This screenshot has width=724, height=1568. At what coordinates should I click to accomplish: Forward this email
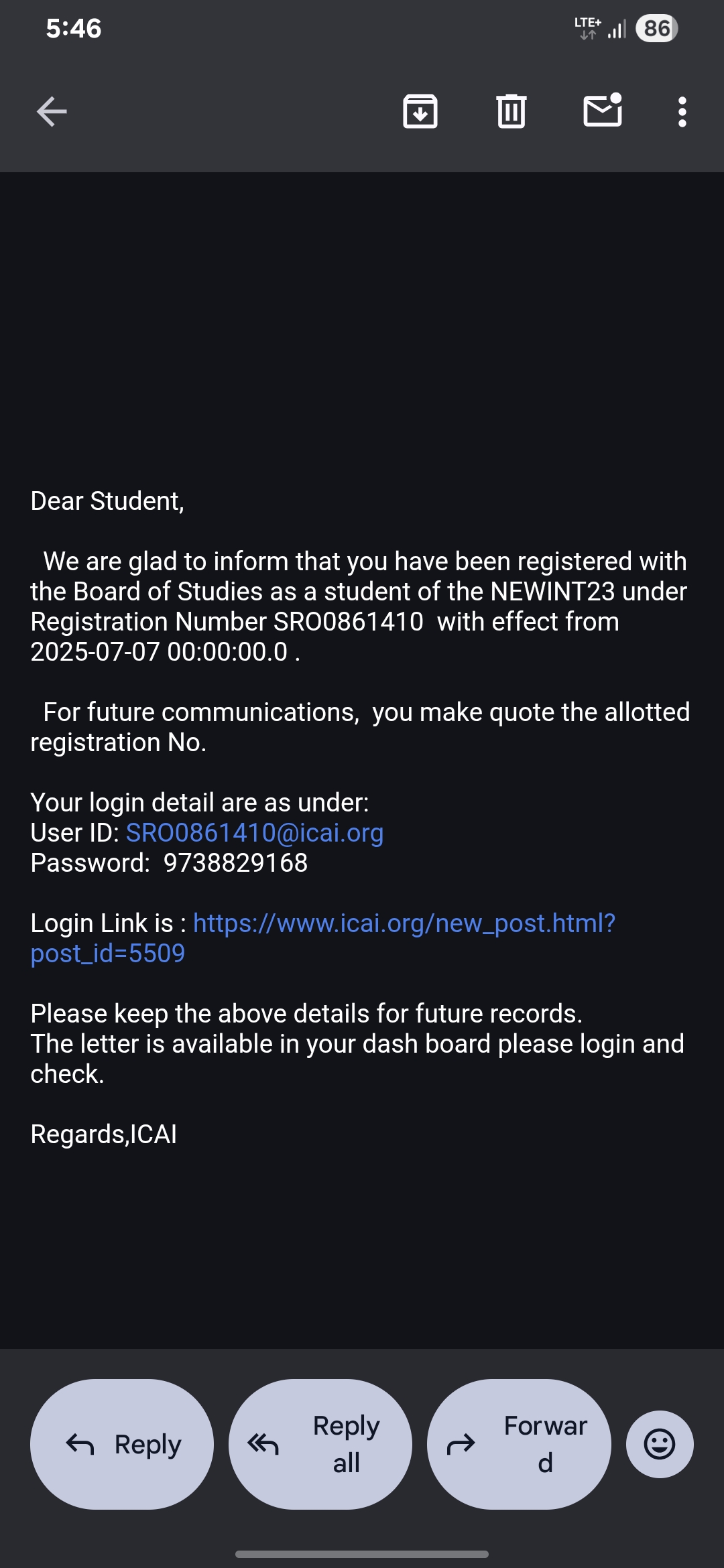(x=519, y=1444)
